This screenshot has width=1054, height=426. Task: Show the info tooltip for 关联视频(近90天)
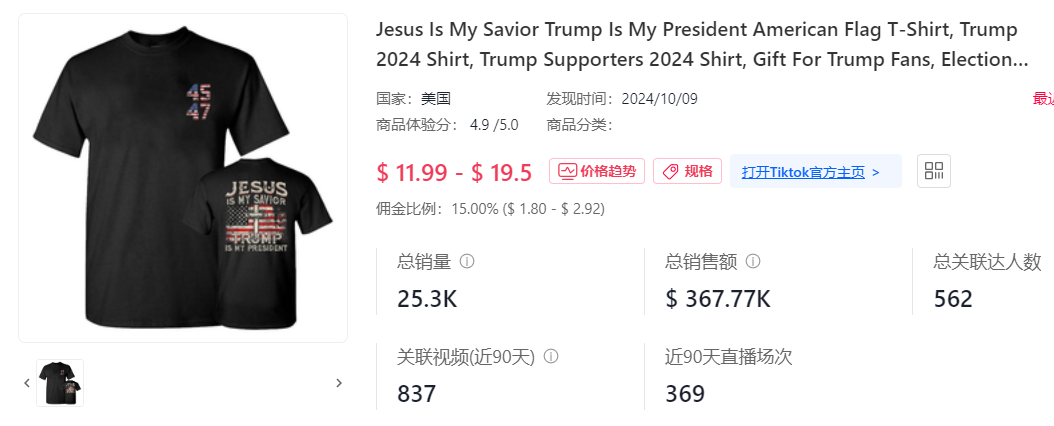pyautogui.click(x=551, y=356)
